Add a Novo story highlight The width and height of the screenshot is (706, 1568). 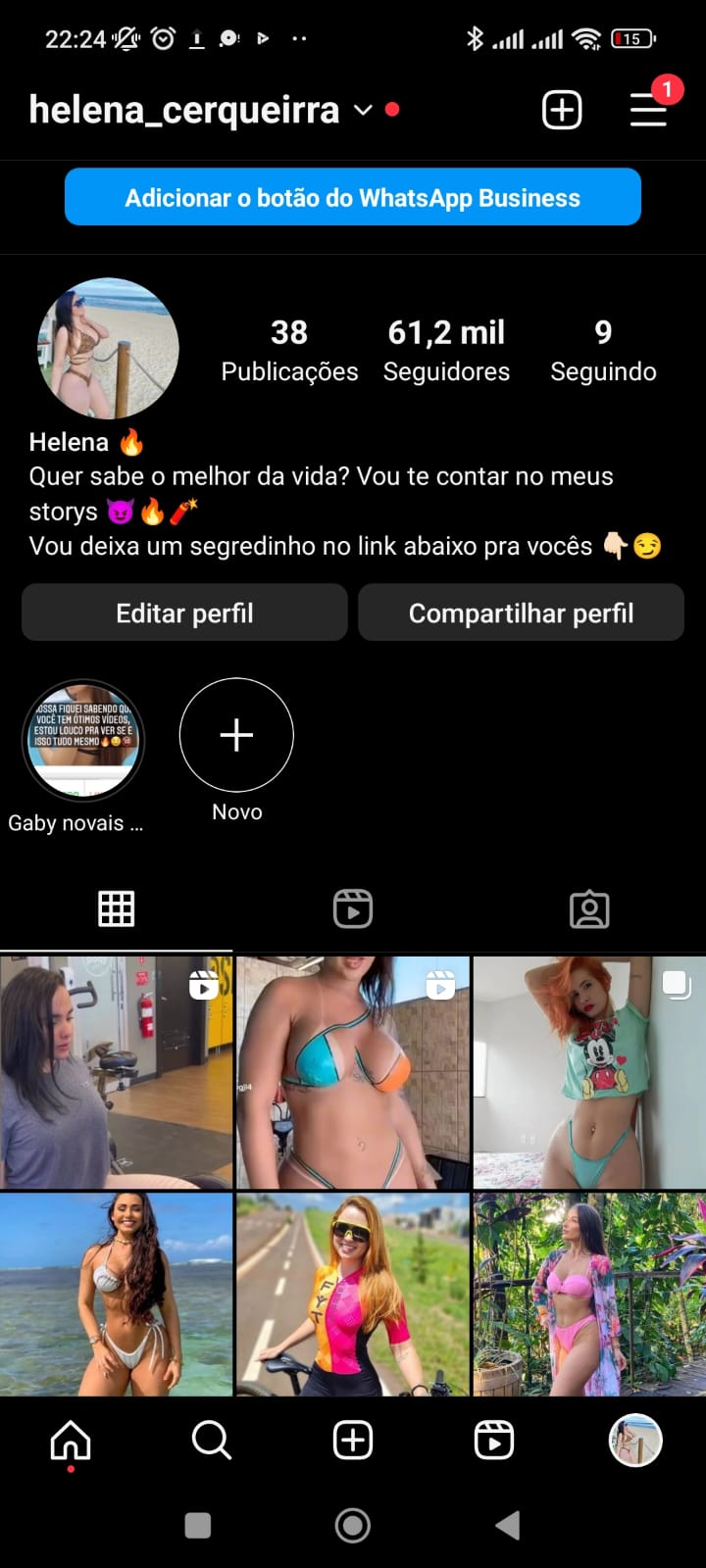(236, 735)
